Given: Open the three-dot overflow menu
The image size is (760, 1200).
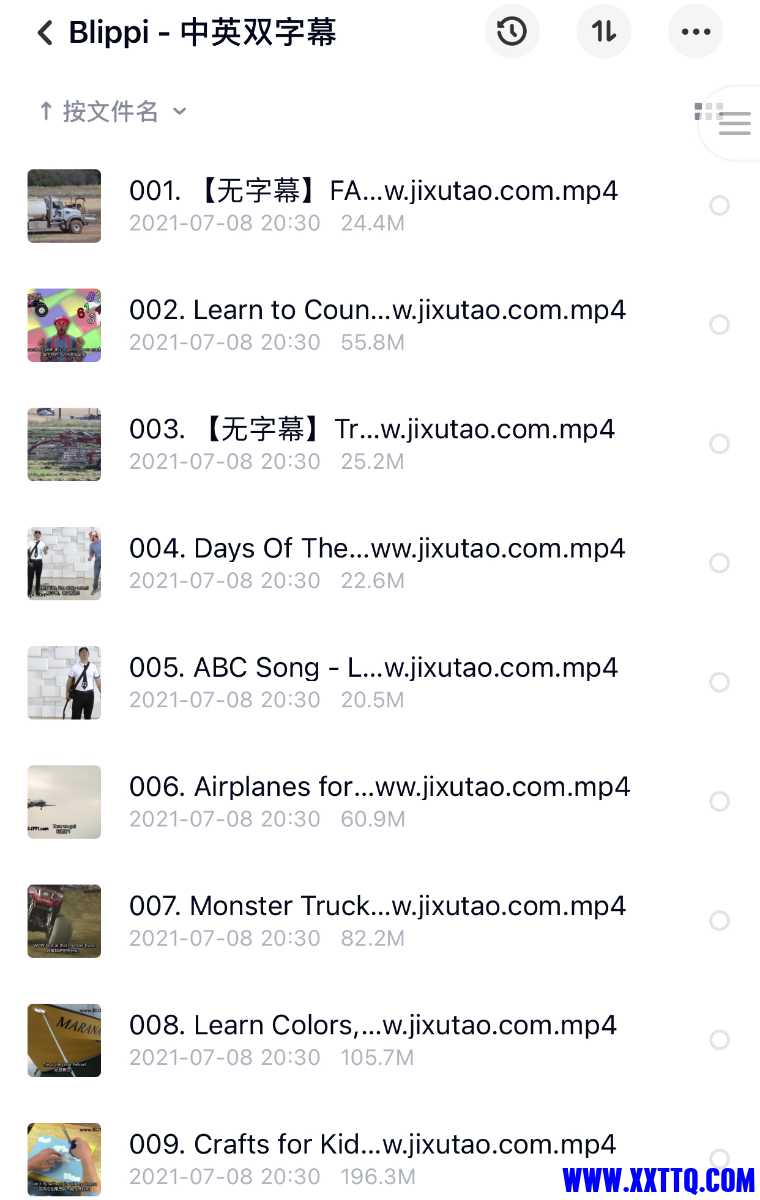Looking at the screenshot, I should (696, 32).
